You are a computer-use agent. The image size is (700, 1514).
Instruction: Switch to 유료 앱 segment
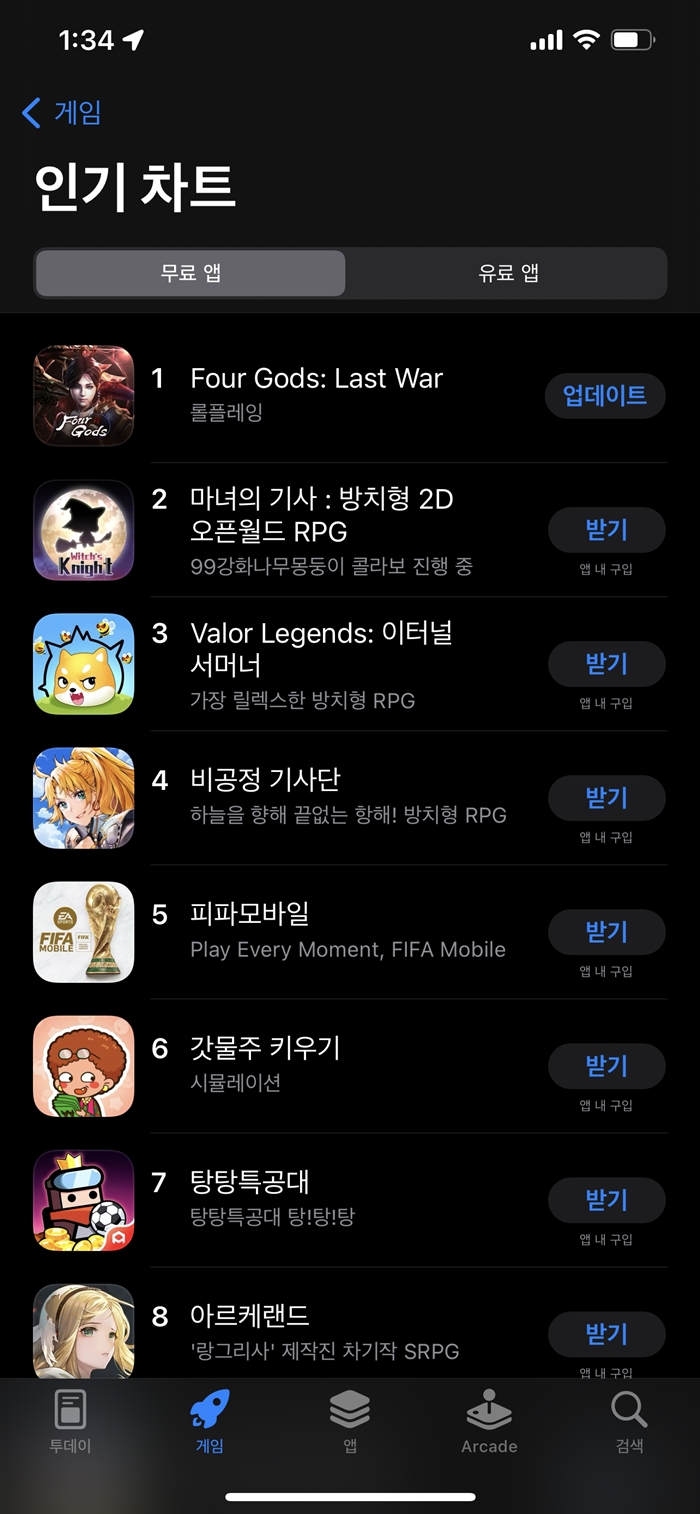508,273
